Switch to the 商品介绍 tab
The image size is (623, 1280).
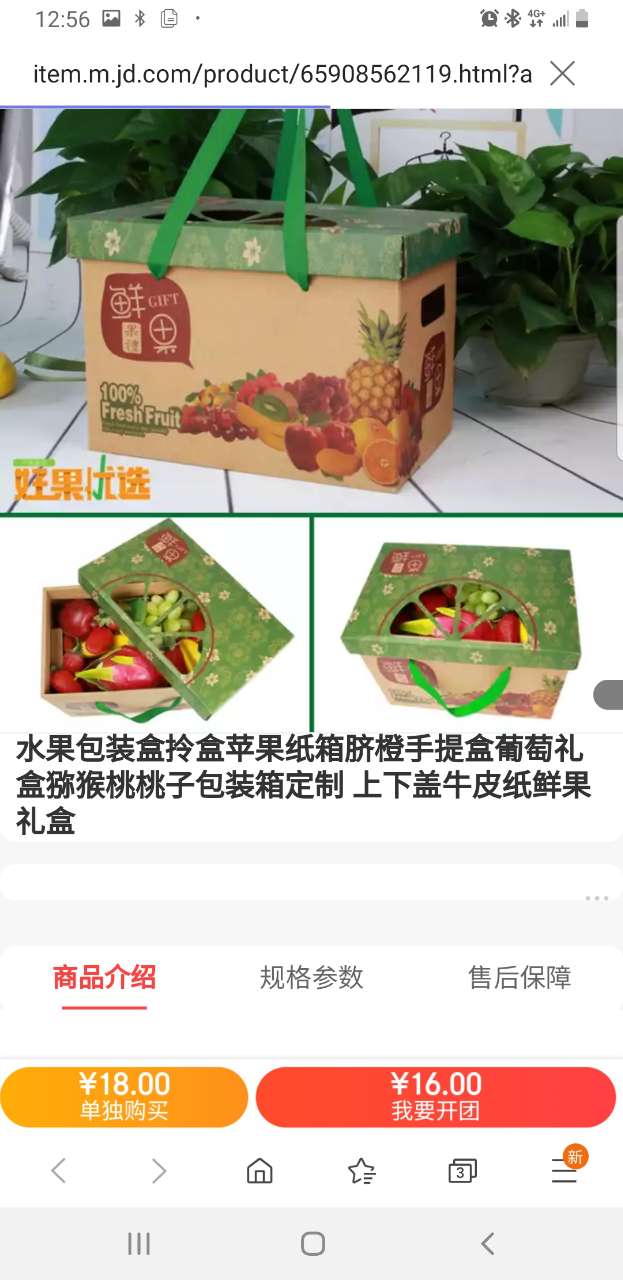[104, 977]
